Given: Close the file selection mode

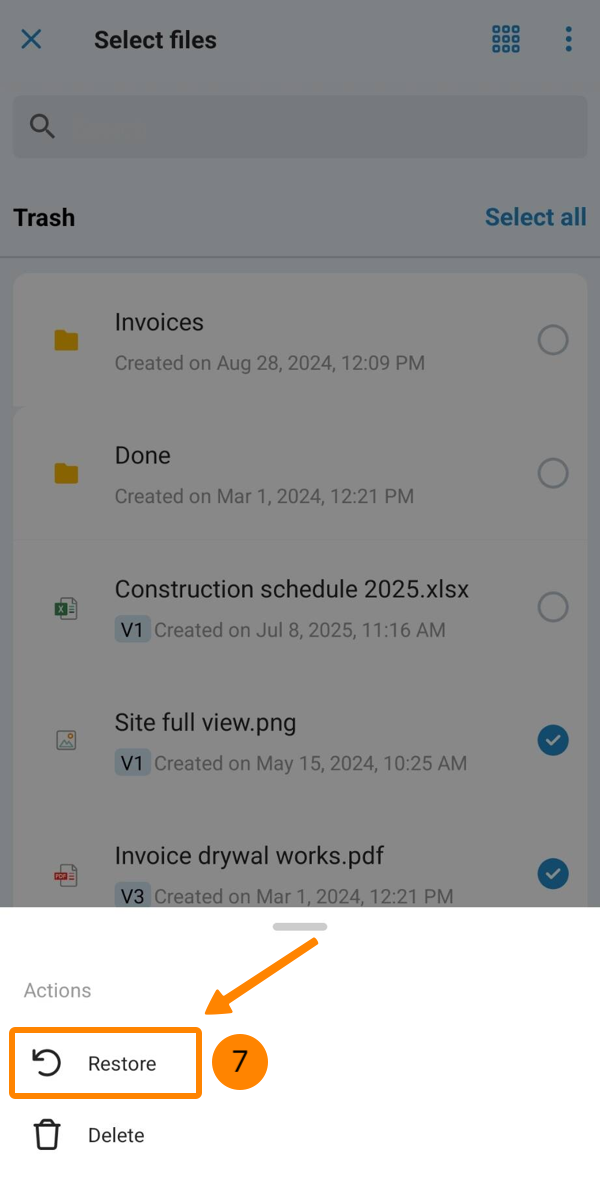Looking at the screenshot, I should pos(32,40).
